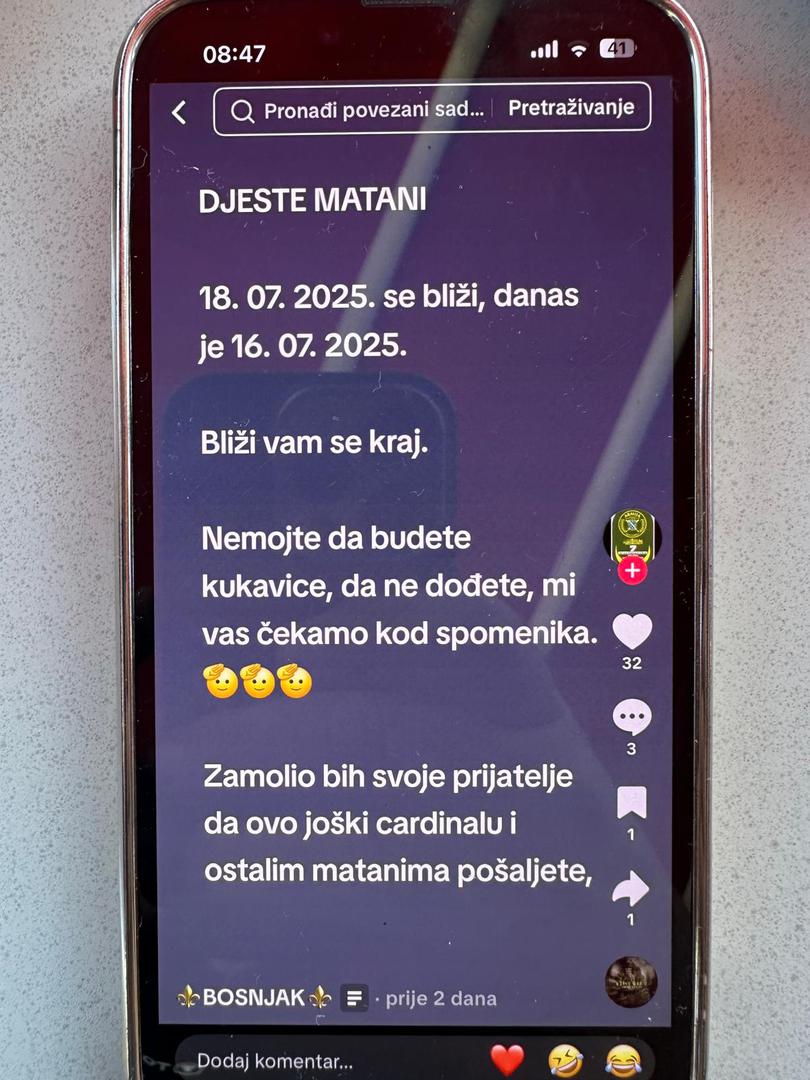Insert the rolling-laughing emoji reaction
Image resolution: width=810 pixels, height=1080 pixels.
(x=565, y=1059)
